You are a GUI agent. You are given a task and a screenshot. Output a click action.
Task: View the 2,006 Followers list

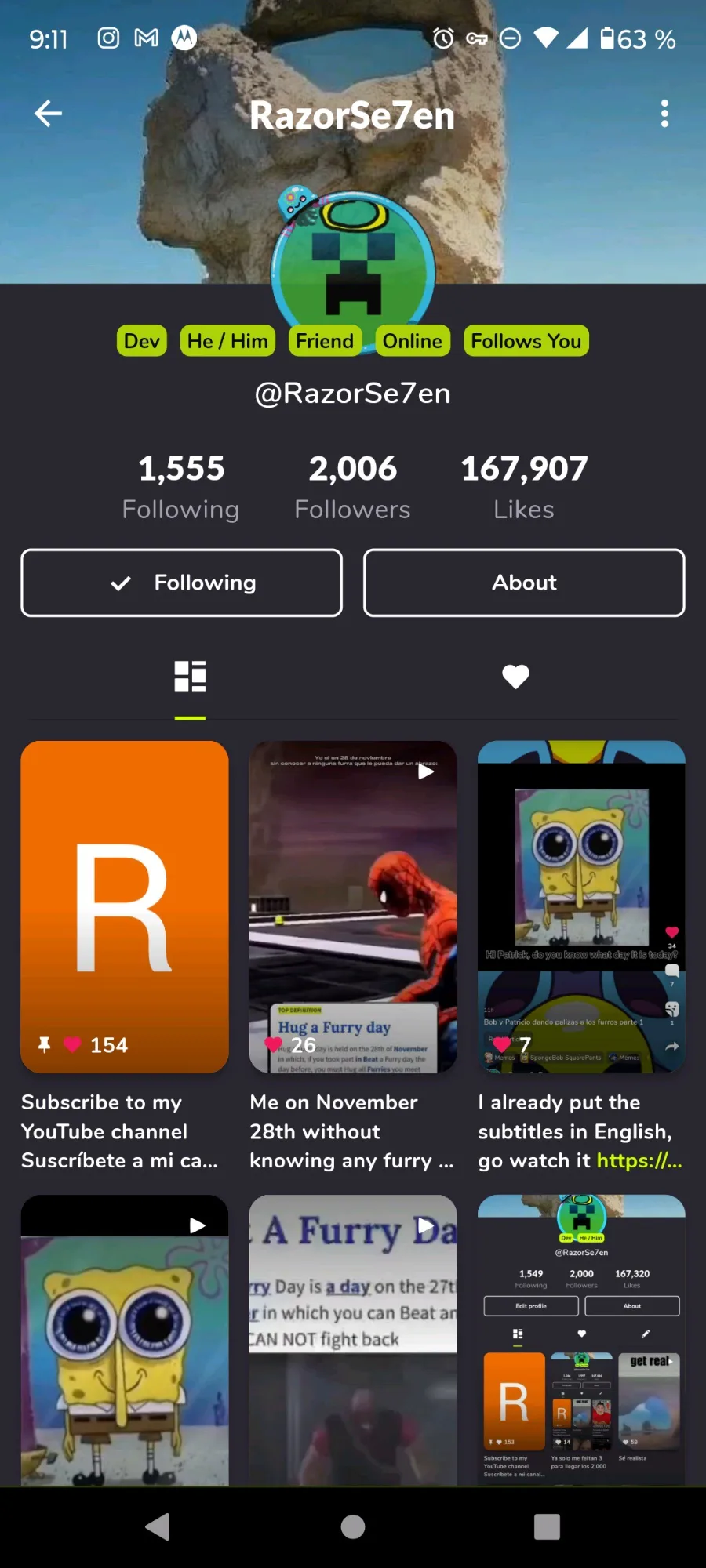[352, 486]
